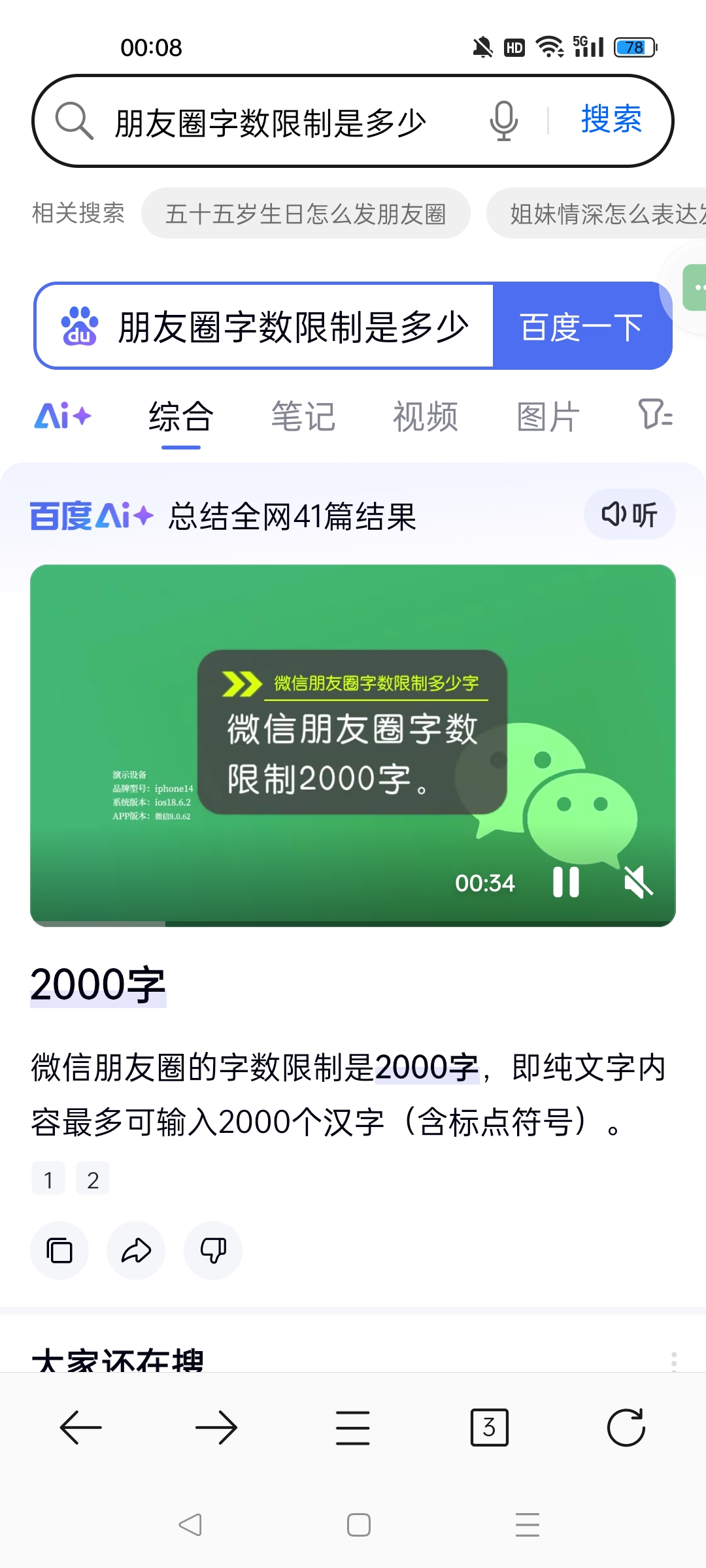Open source reference number 1
This screenshot has height=1568, width=706.
48,1179
